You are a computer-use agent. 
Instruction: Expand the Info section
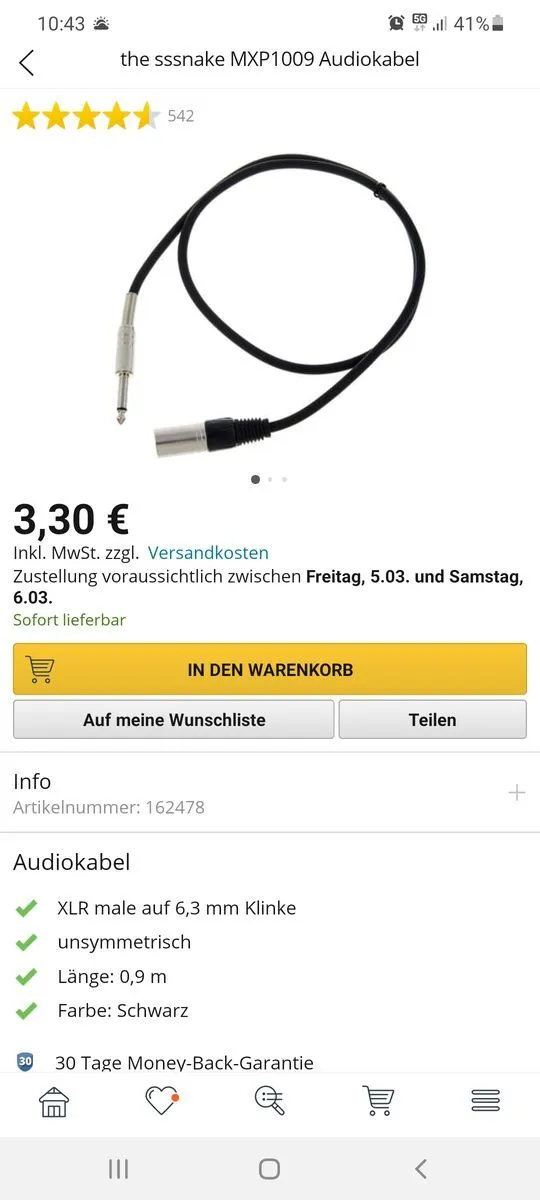pos(270,793)
